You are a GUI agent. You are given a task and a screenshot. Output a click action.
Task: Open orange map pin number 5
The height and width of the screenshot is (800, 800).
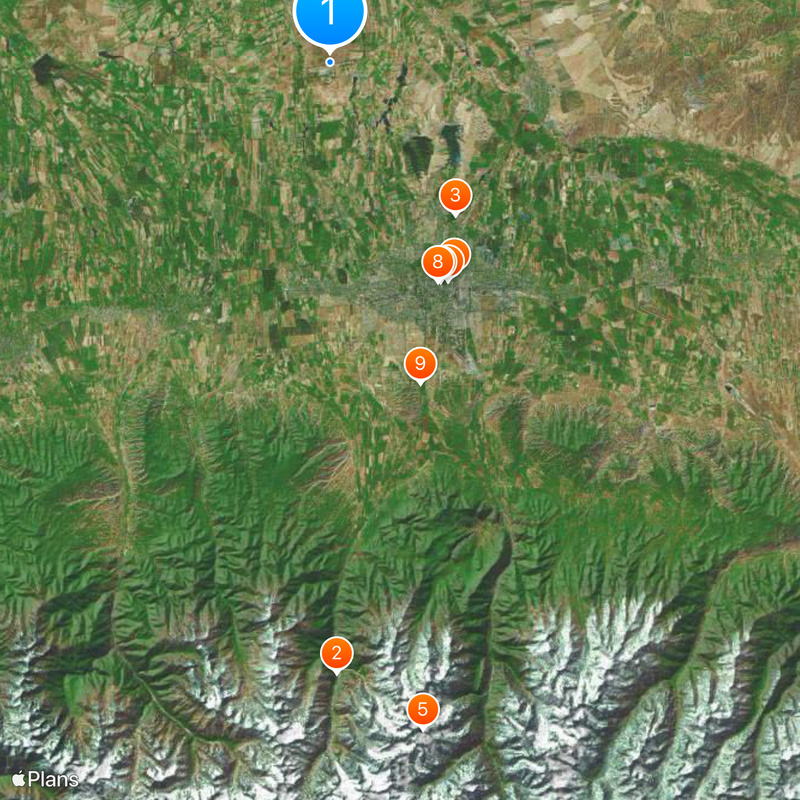(423, 709)
